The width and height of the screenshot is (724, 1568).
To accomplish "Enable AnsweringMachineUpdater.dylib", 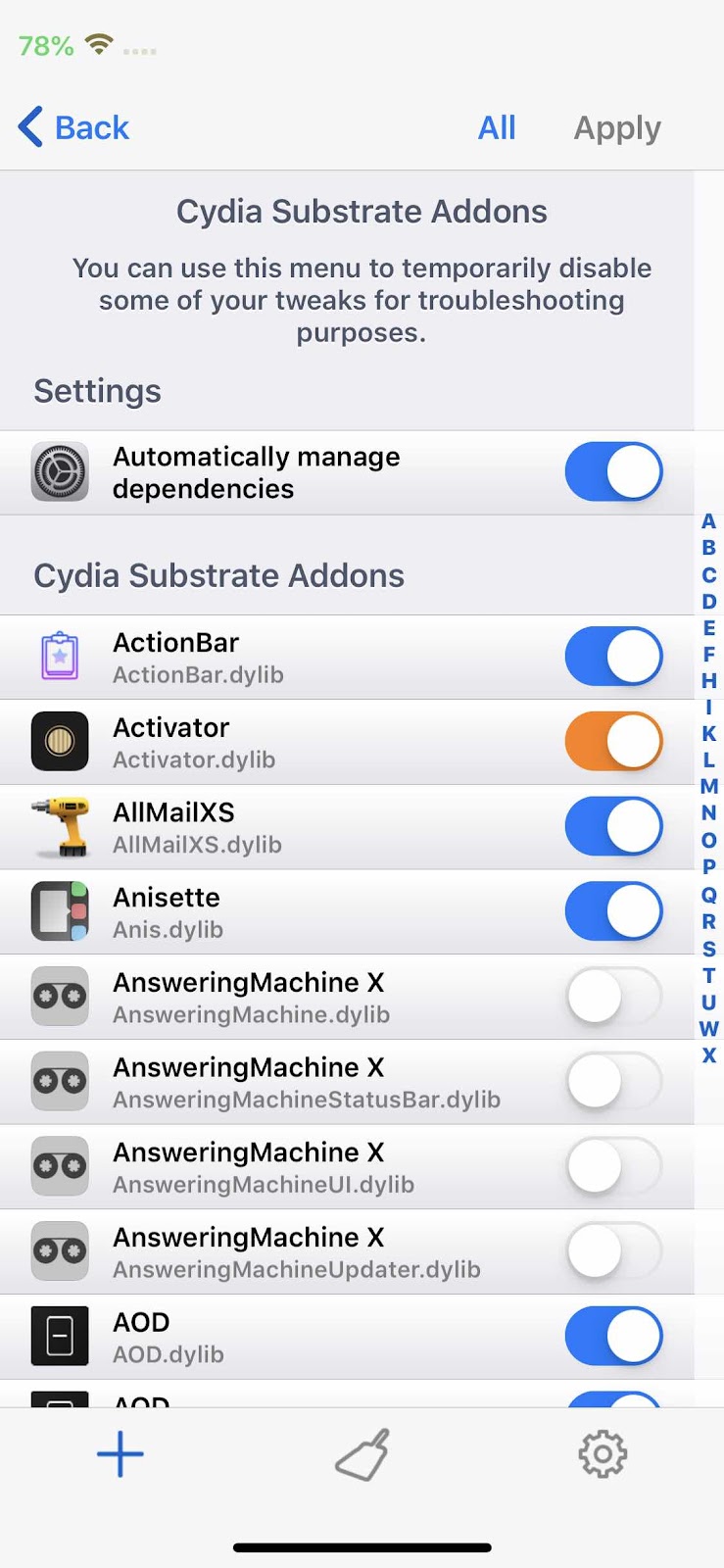I will click(613, 1250).
